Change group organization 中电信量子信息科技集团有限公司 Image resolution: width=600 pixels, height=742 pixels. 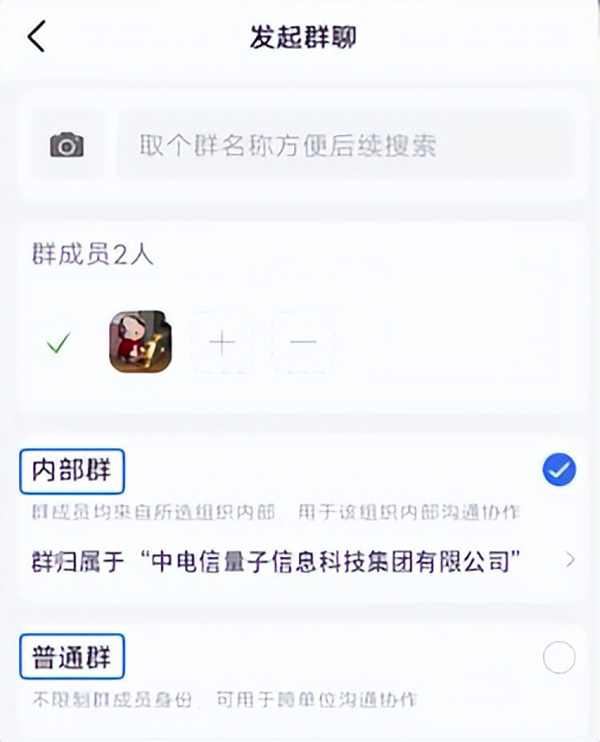pyautogui.click(x=300, y=560)
